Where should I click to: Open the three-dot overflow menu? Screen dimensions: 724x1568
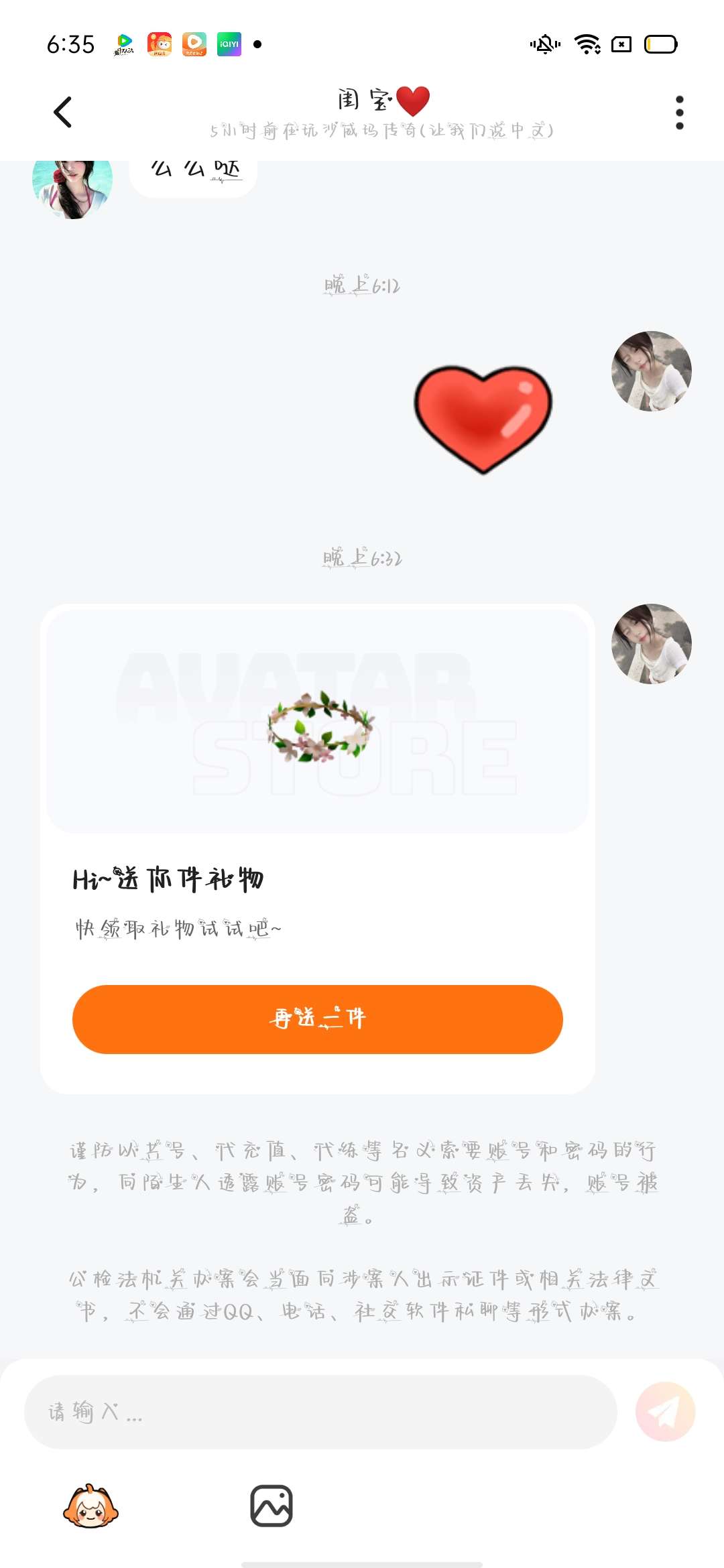click(679, 112)
